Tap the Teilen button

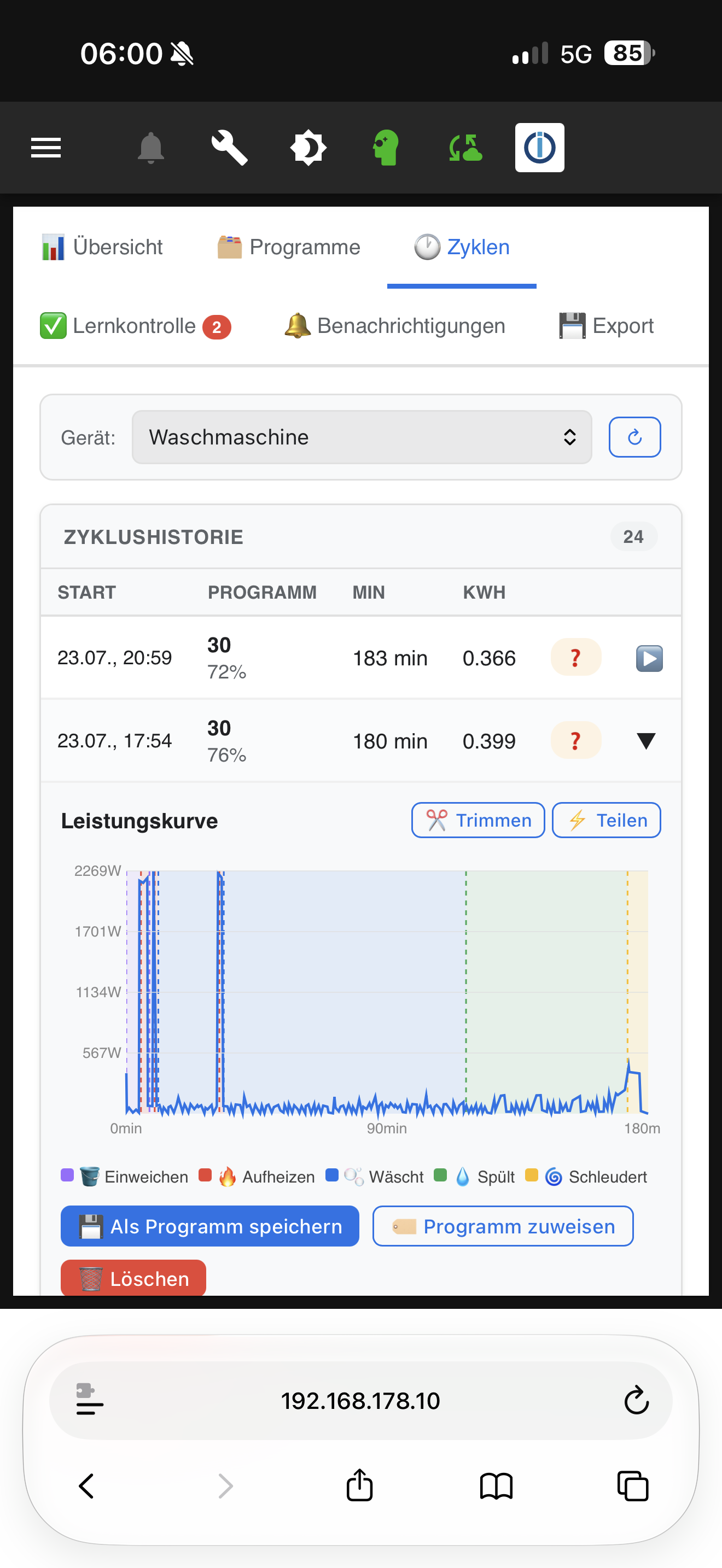(x=607, y=820)
